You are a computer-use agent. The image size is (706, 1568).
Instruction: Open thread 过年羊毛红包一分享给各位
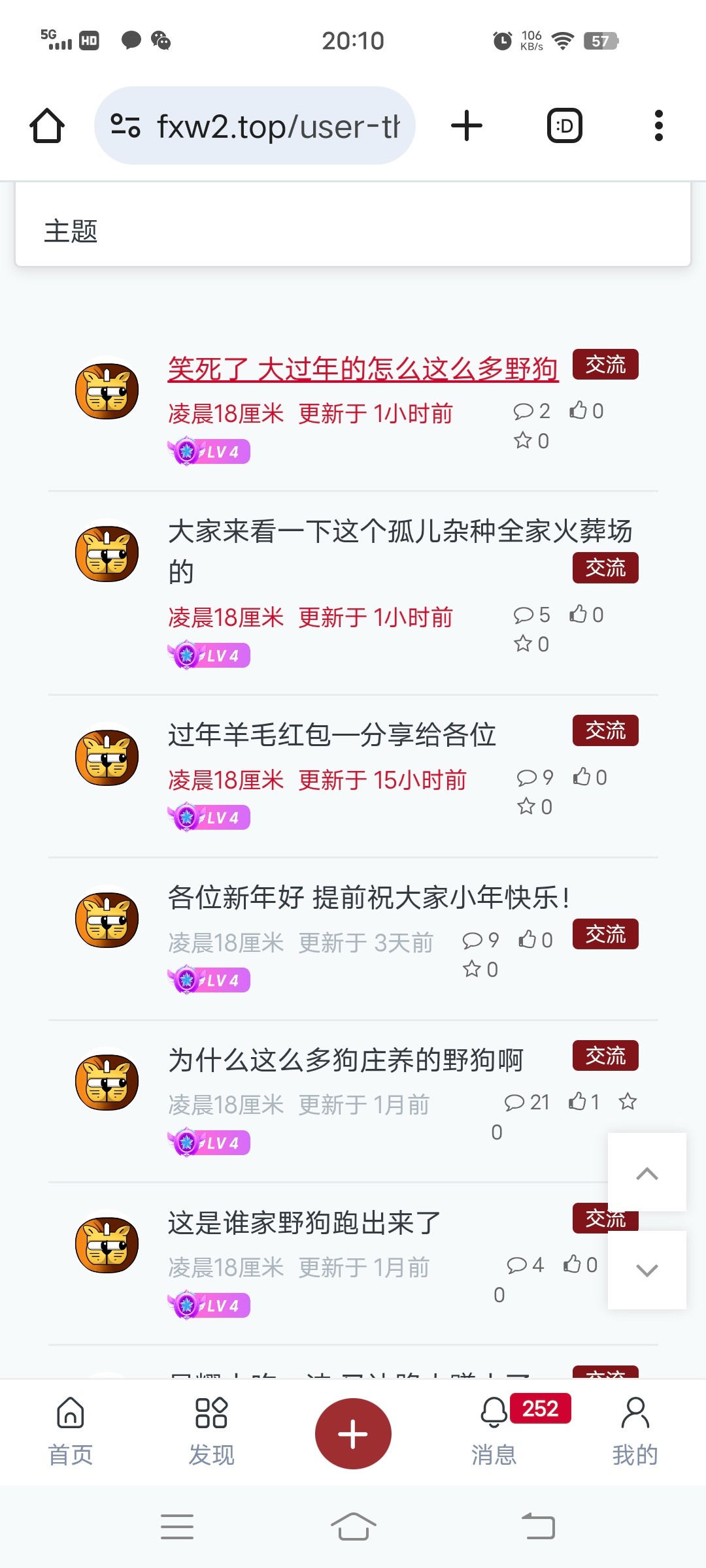(x=332, y=735)
